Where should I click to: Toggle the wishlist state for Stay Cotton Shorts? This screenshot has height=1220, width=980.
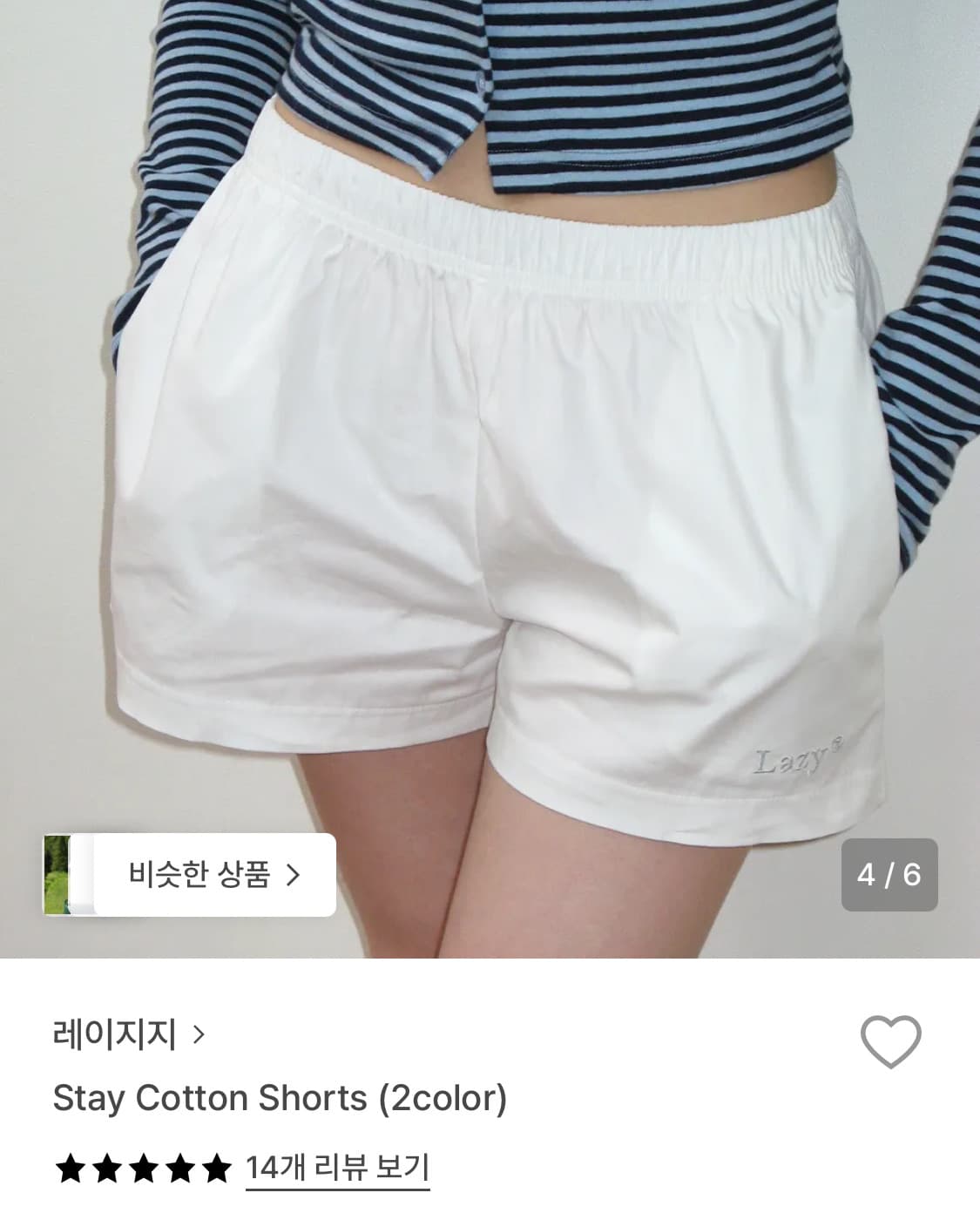point(890,1041)
